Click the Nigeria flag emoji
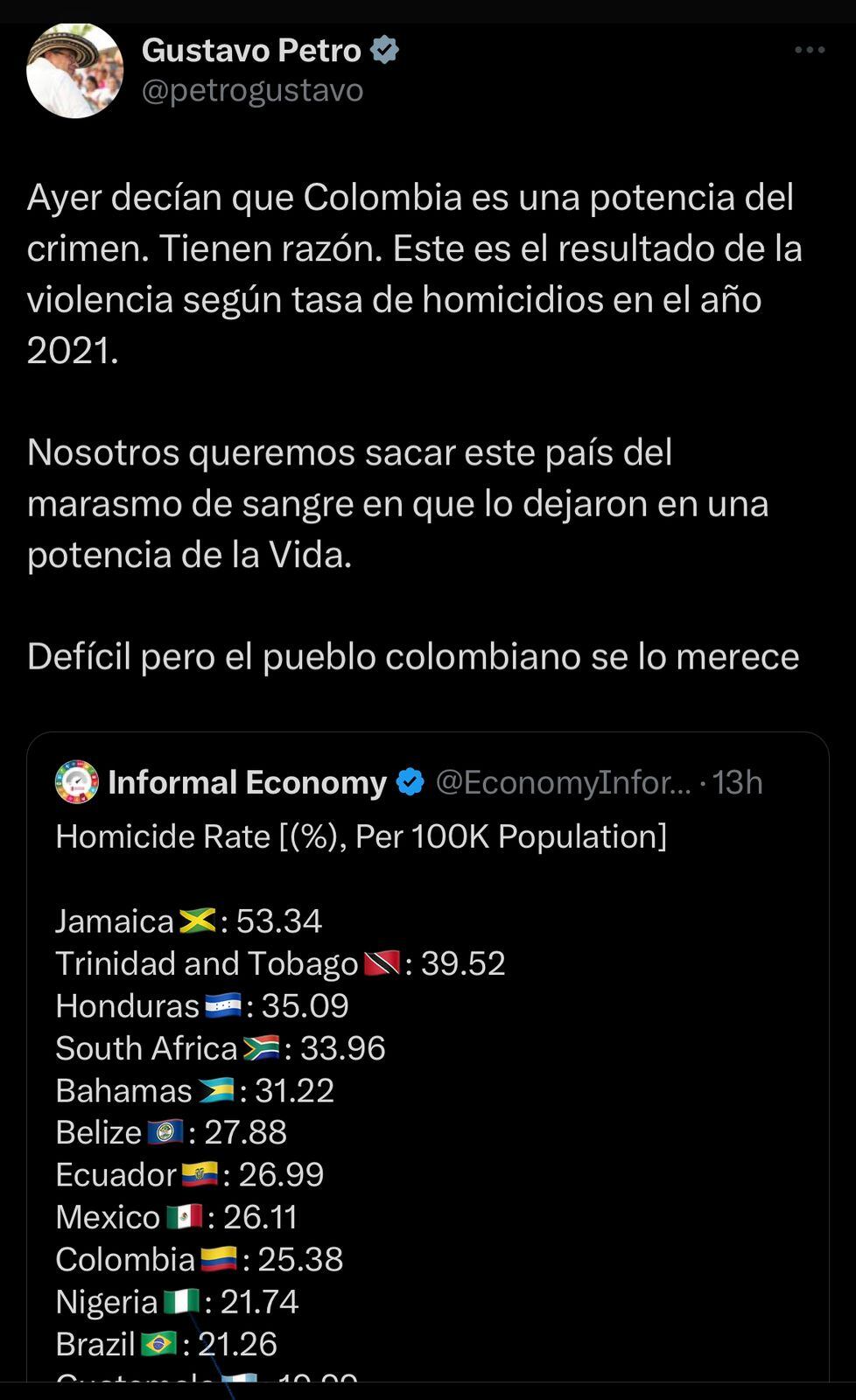Viewport: 856px width, 1400px height. 181,1301
